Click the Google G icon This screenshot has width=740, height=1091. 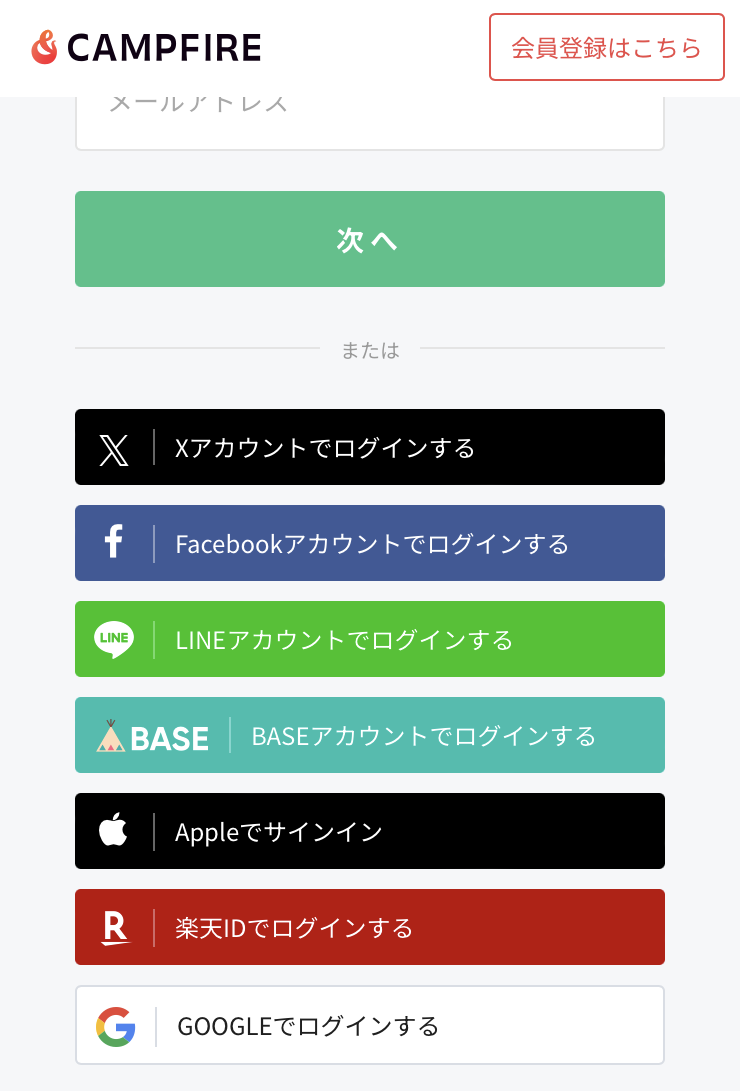113,1023
